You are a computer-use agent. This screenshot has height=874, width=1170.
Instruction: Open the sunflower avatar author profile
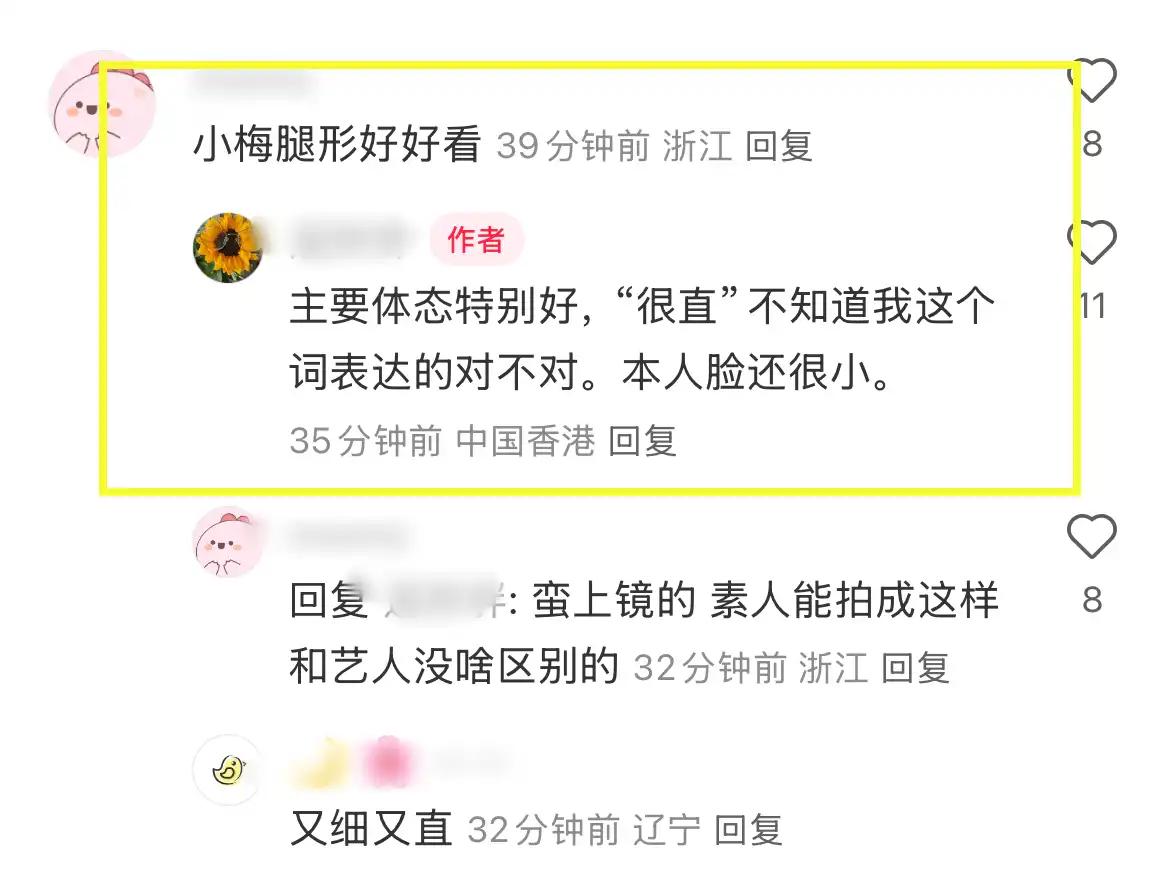coord(227,247)
